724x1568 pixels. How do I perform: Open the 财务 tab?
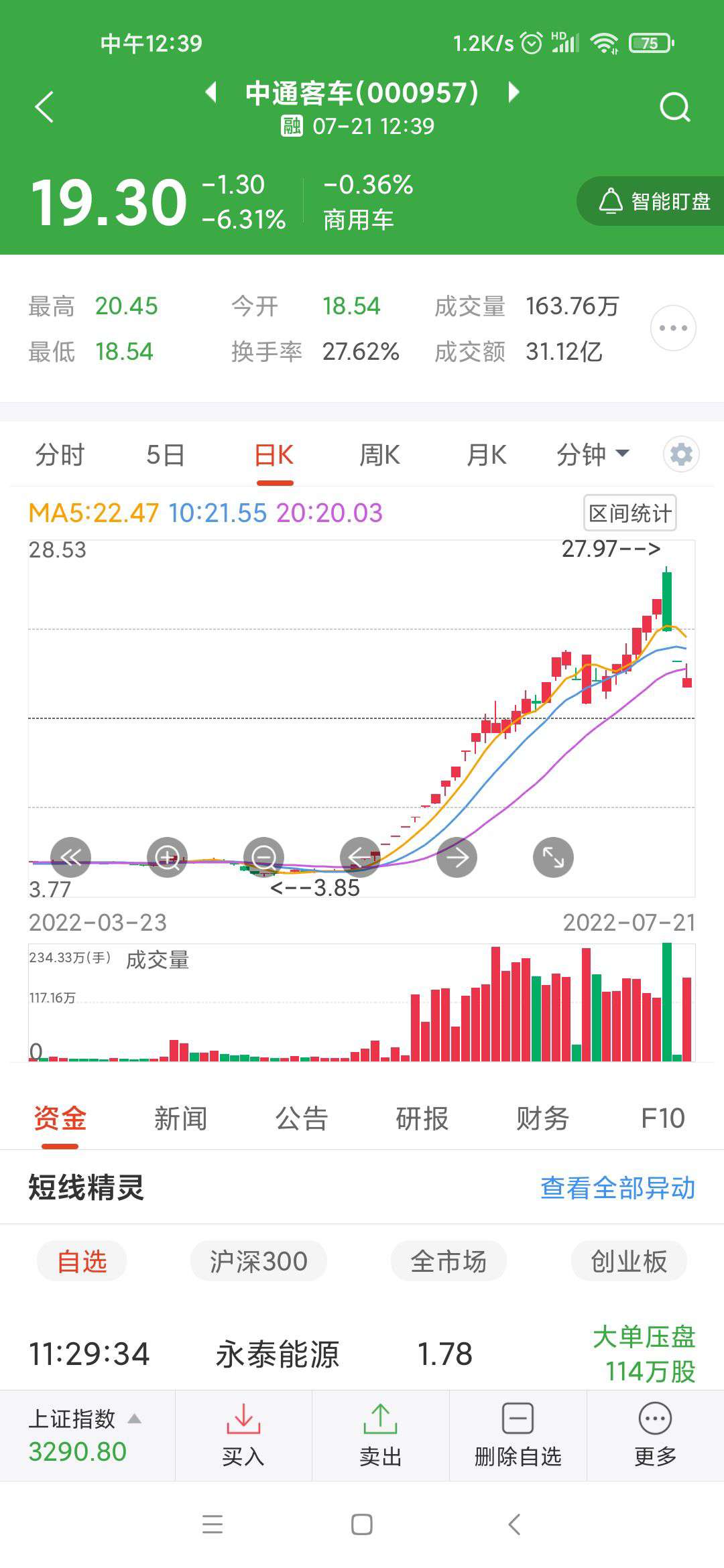pyautogui.click(x=542, y=1118)
